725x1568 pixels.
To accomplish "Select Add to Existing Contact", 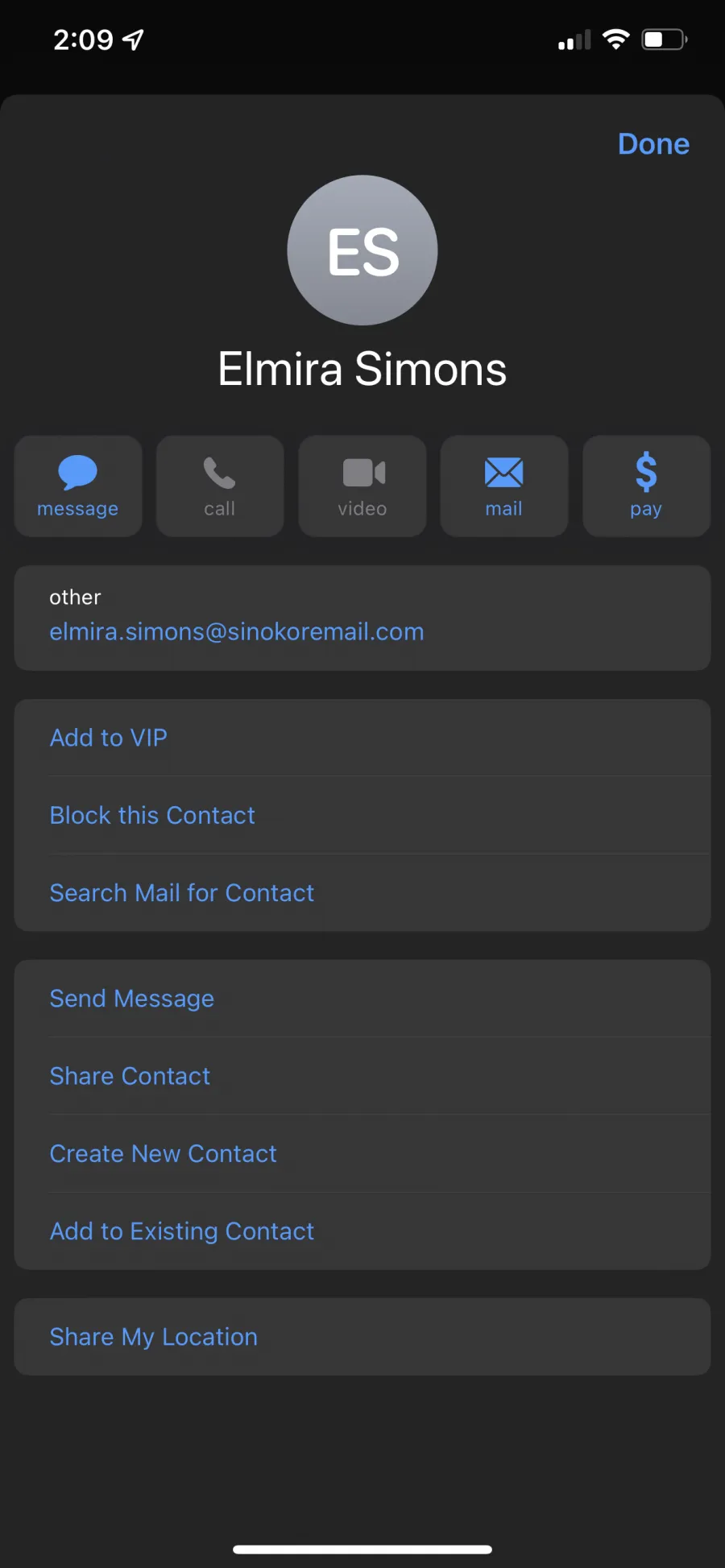I will 362,1231.
